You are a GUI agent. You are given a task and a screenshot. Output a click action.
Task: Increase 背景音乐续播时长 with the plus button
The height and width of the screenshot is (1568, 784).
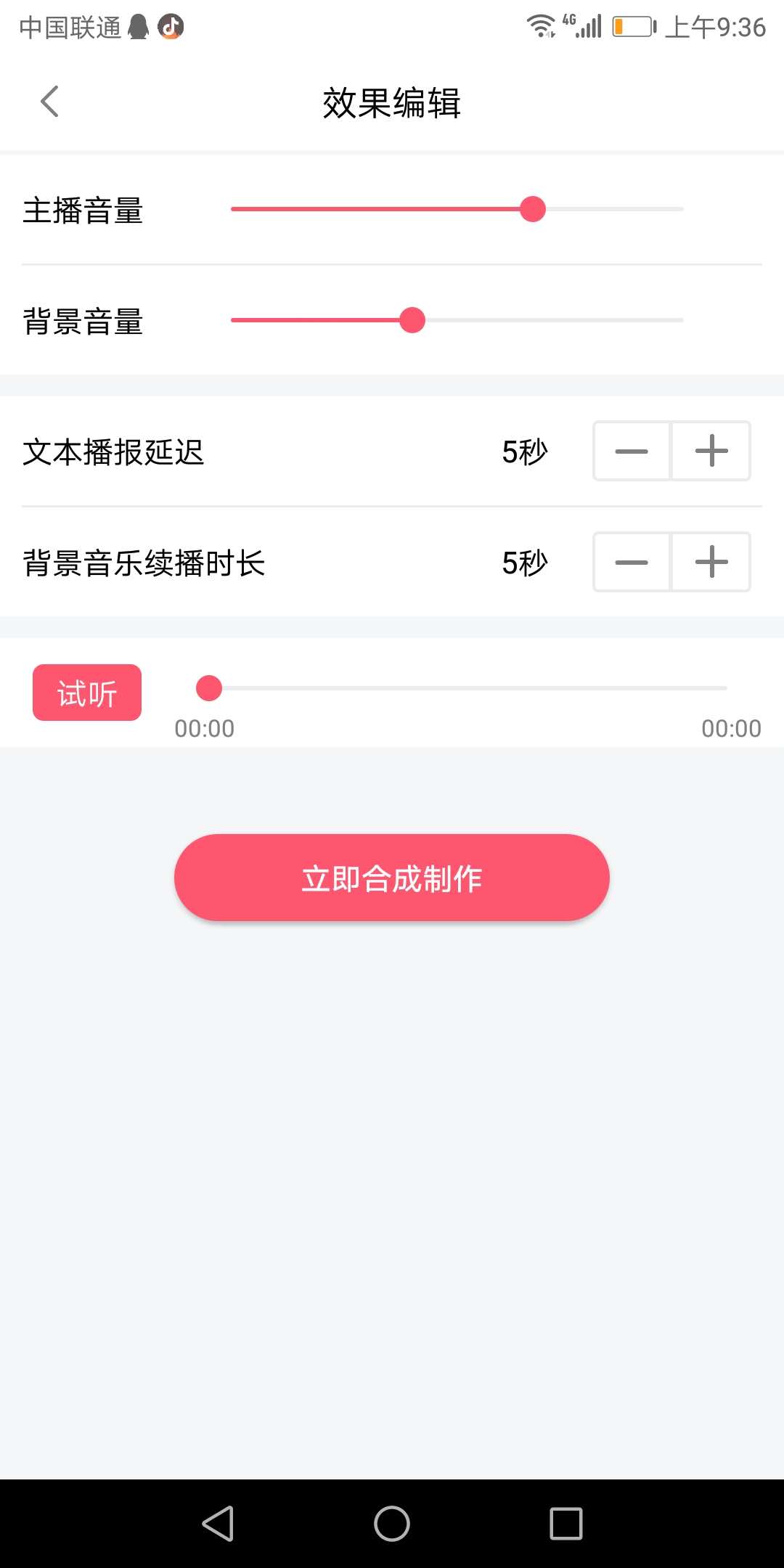(x=710, y=562)
